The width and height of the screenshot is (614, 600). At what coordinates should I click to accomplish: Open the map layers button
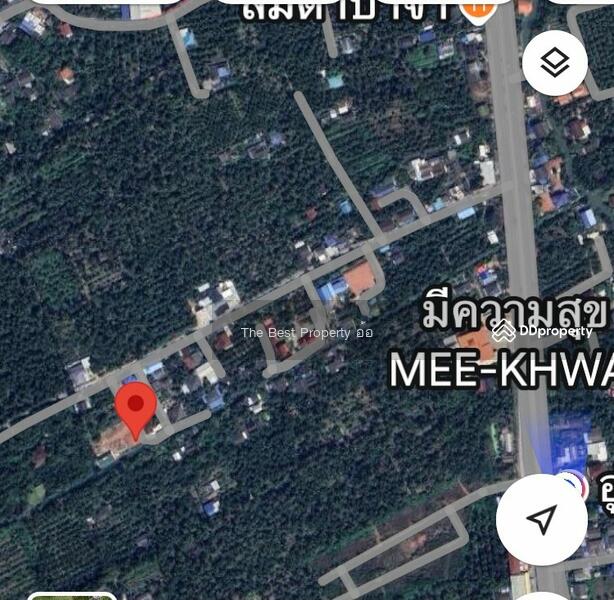click(x=554, y=63)
